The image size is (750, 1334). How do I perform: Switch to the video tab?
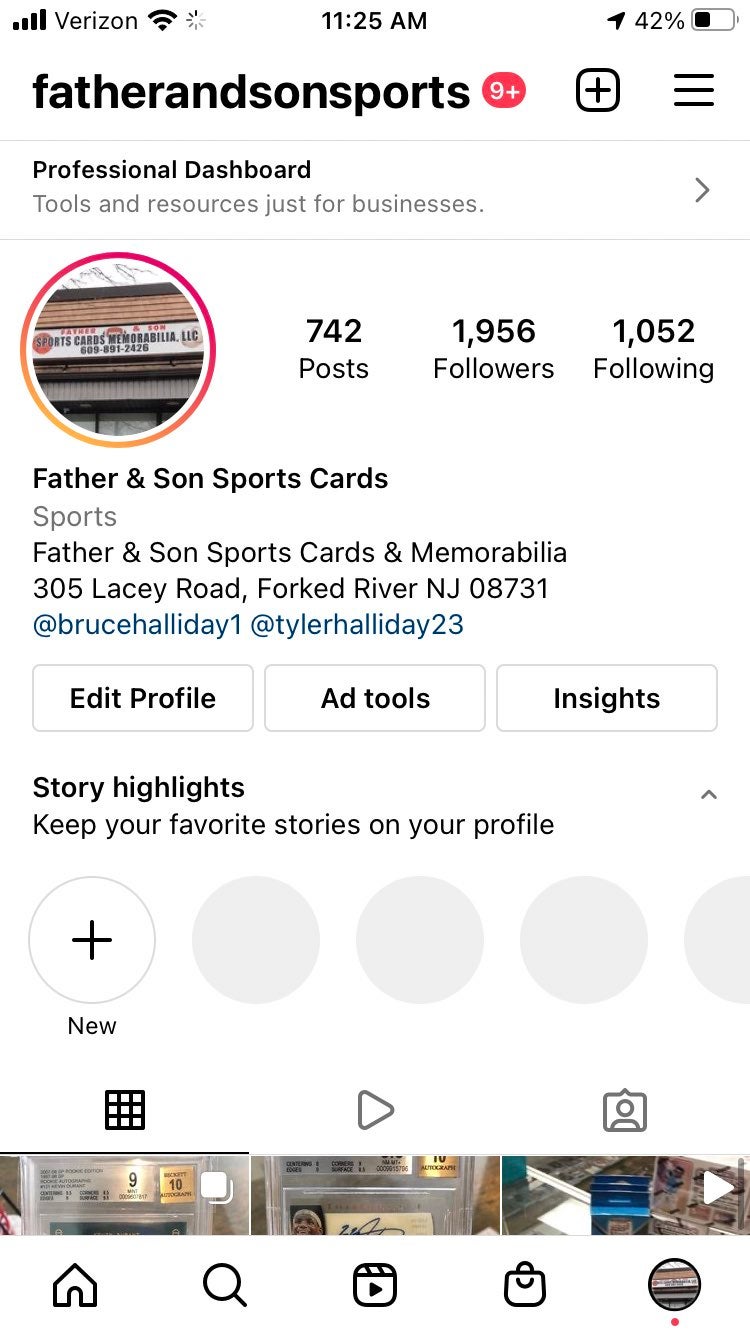click(x=375, y=1110)
